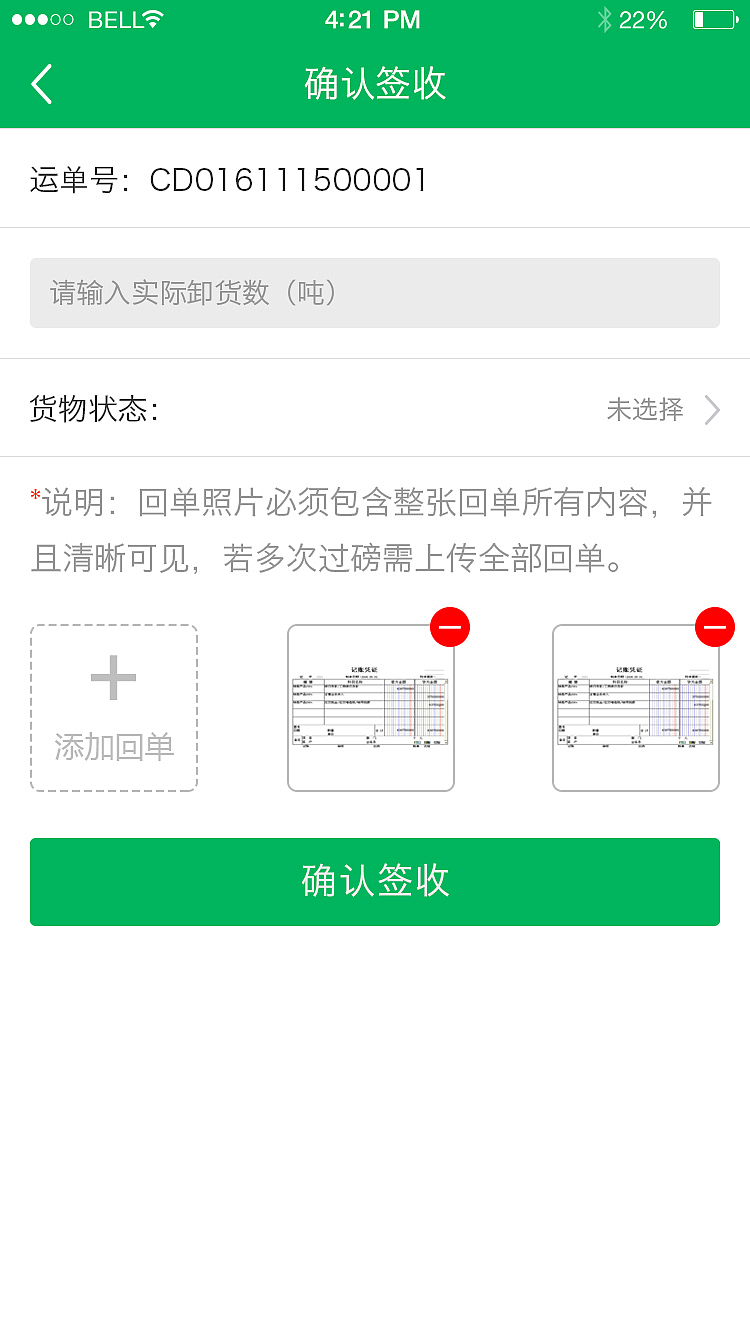Open cargo status selector via the chevron
The width and height of the screenshot is (750, 1334).
tap(711, 410)
